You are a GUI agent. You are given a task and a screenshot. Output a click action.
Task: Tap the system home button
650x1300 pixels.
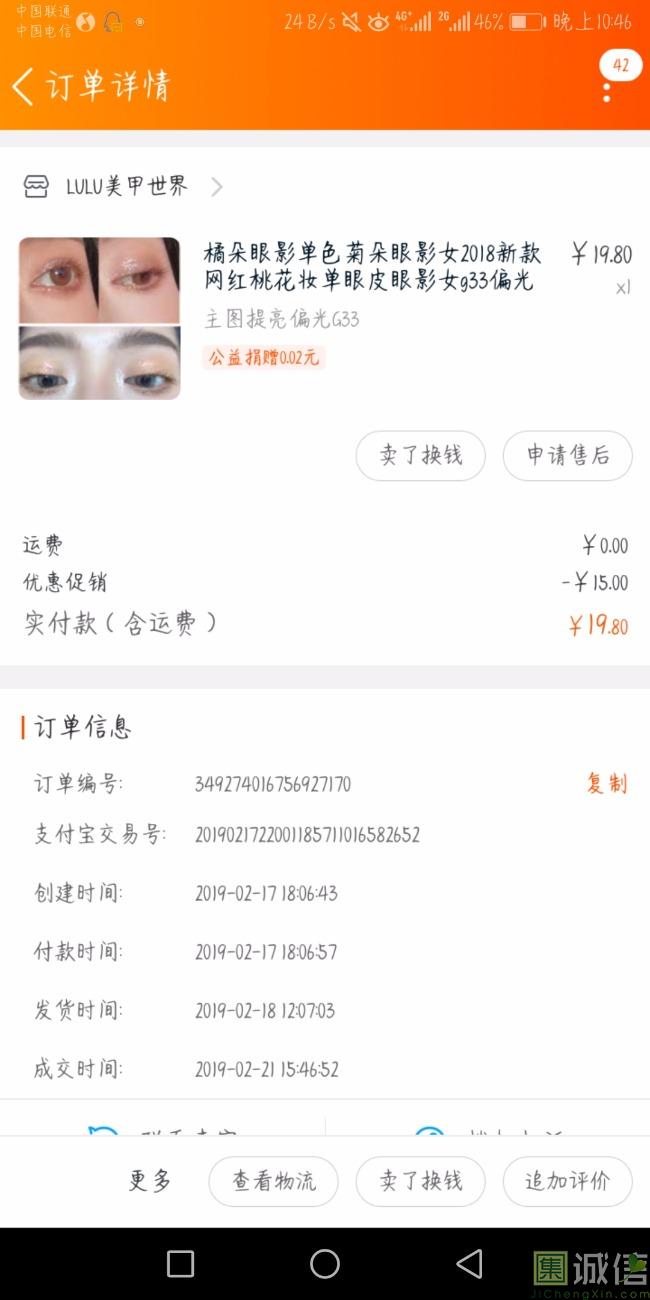point(325,1264)
